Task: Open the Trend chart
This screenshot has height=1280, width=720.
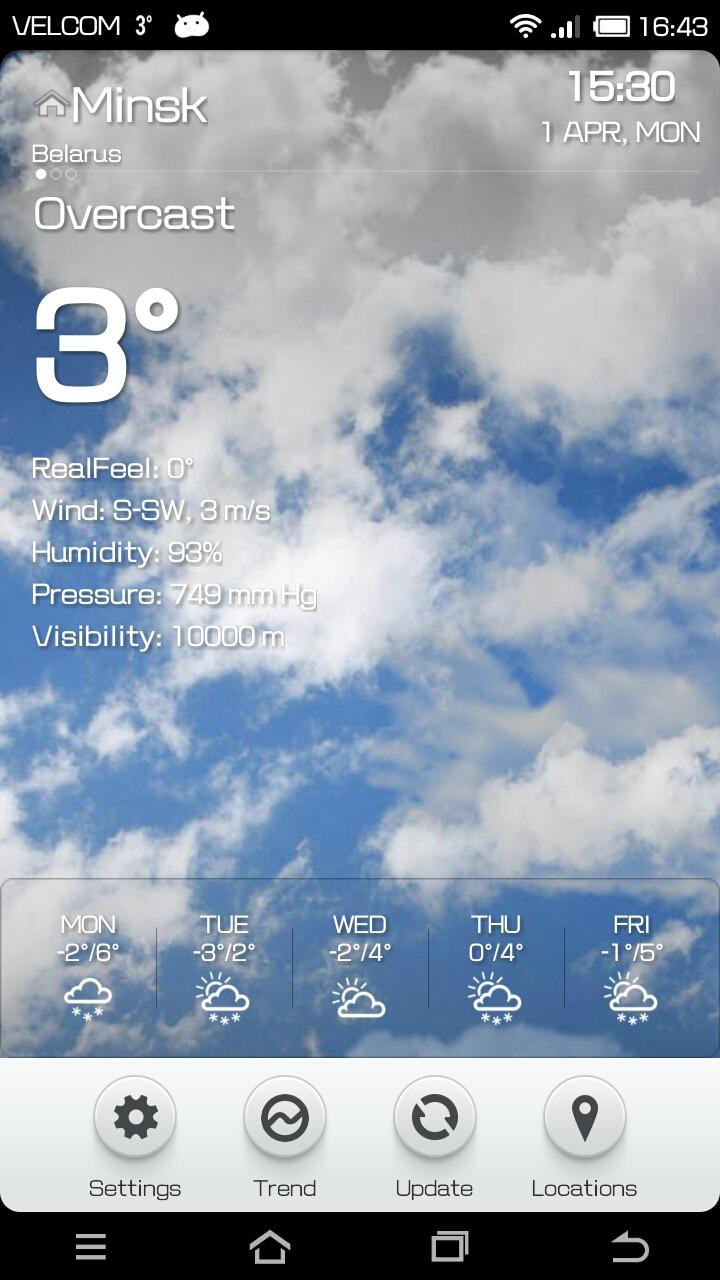Action: [285, 1118]
